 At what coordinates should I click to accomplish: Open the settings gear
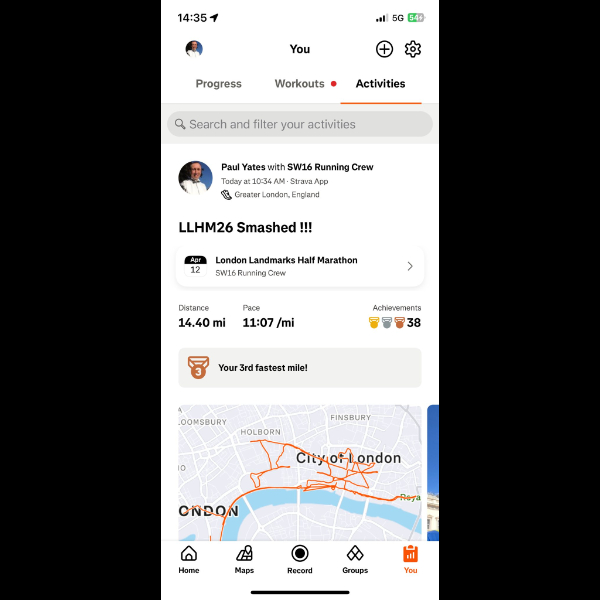tap(412, 49)
